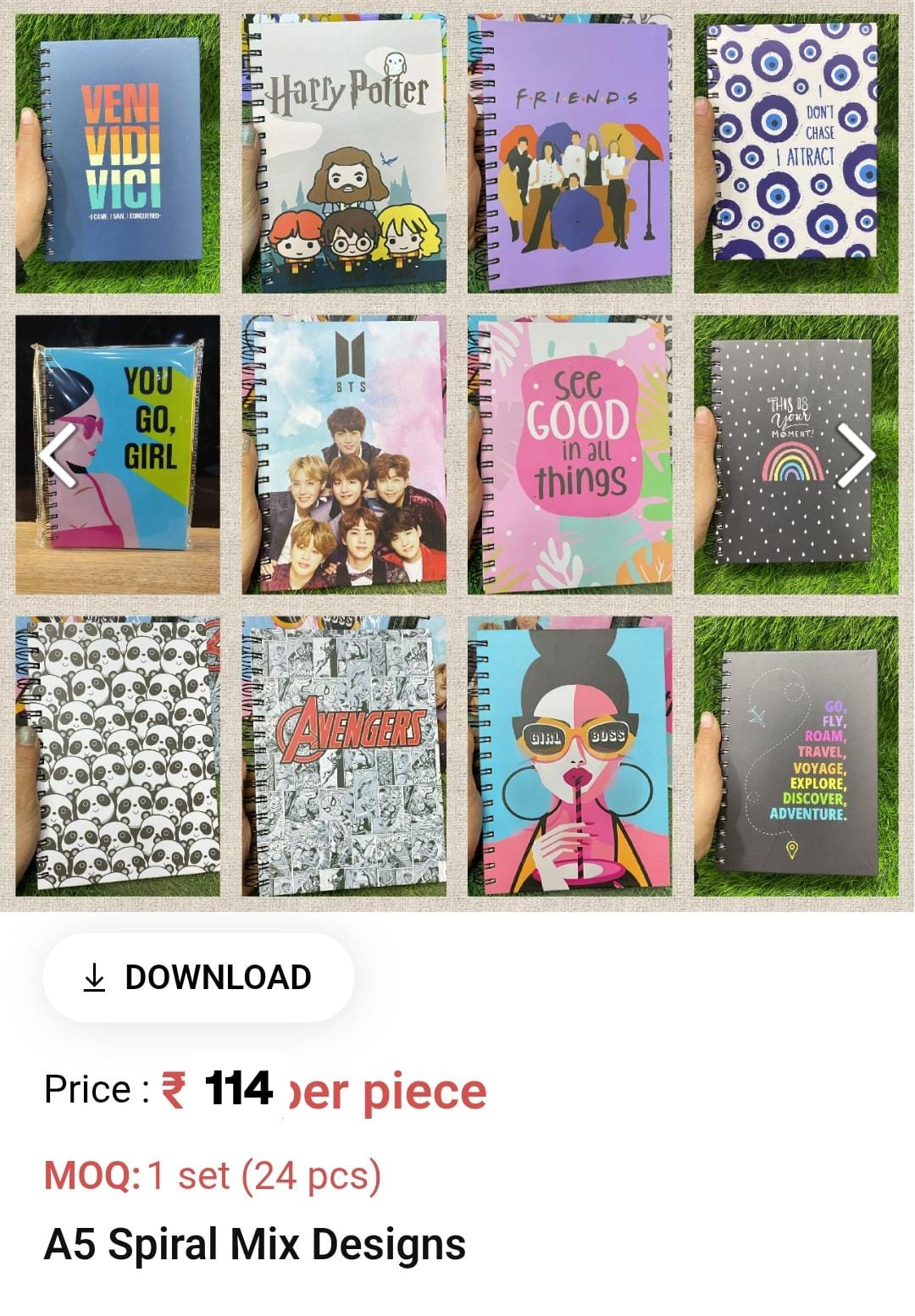Open the next carousel arrow
The width and height of the screenshot is (915, 1316).
(x=855, y=453)
